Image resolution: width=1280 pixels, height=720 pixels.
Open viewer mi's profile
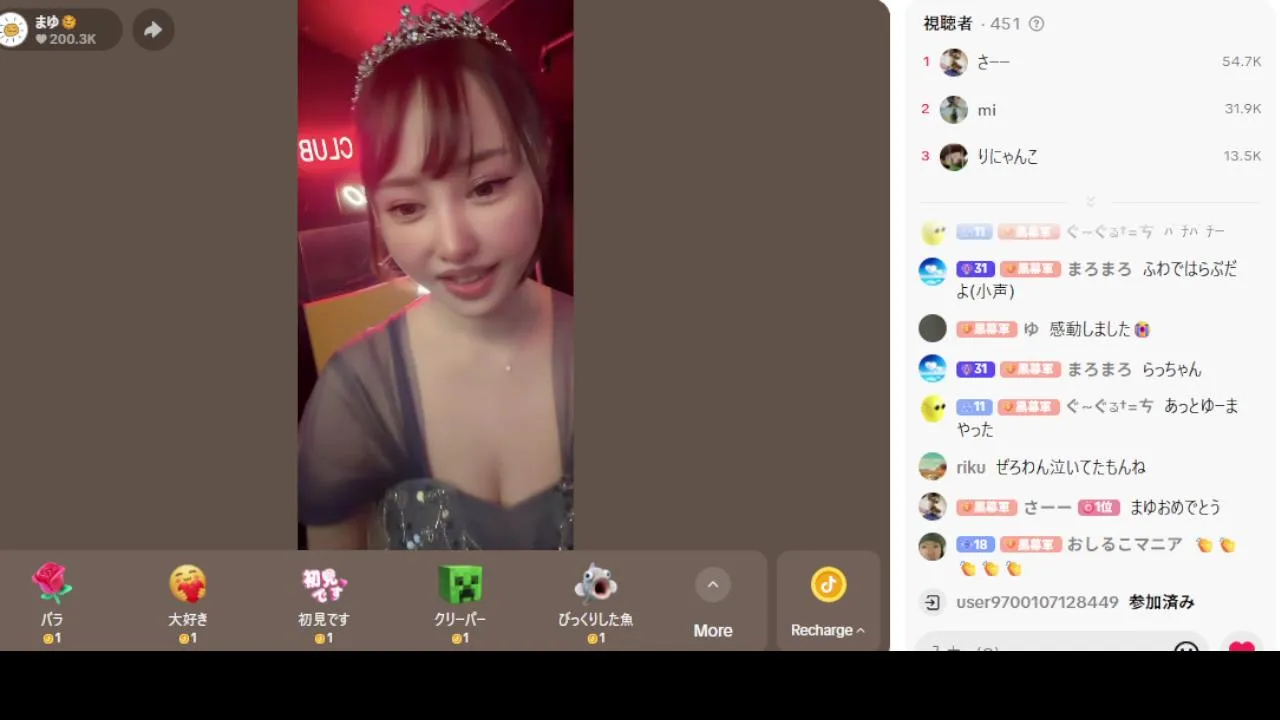(954, 109)
